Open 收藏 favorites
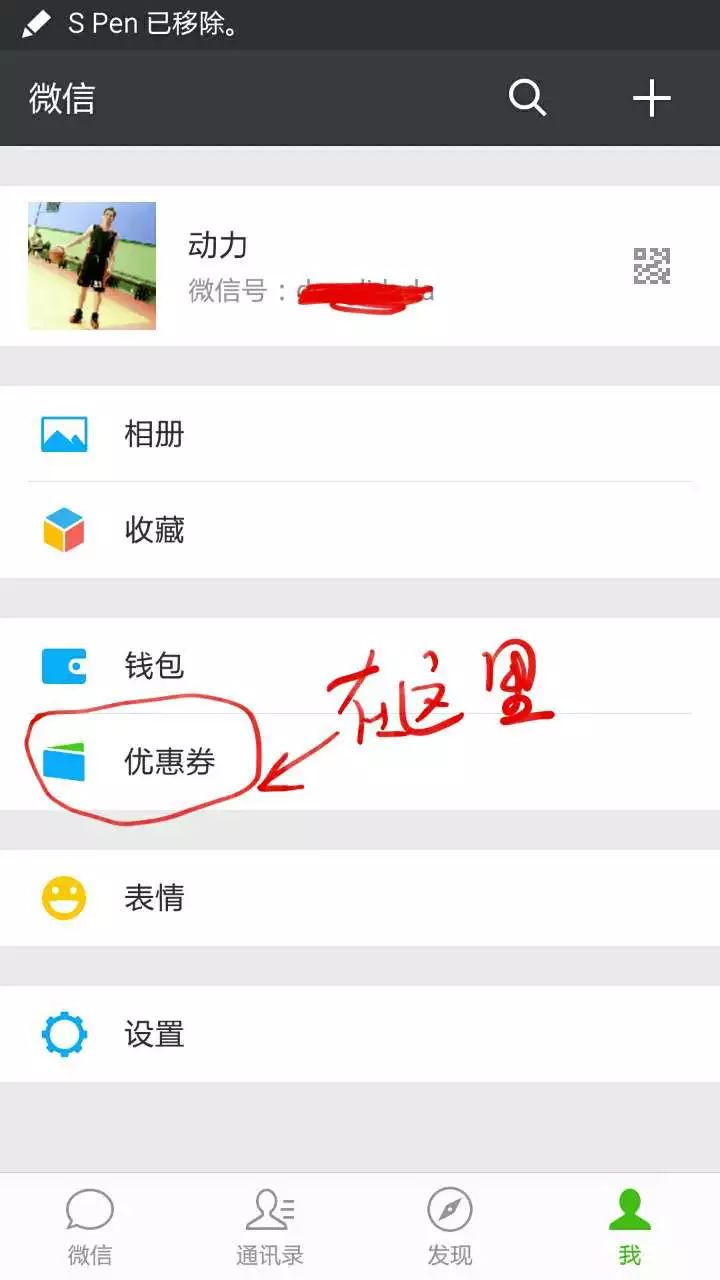The height and width of the screenshot is (1280, 720). 360,530
